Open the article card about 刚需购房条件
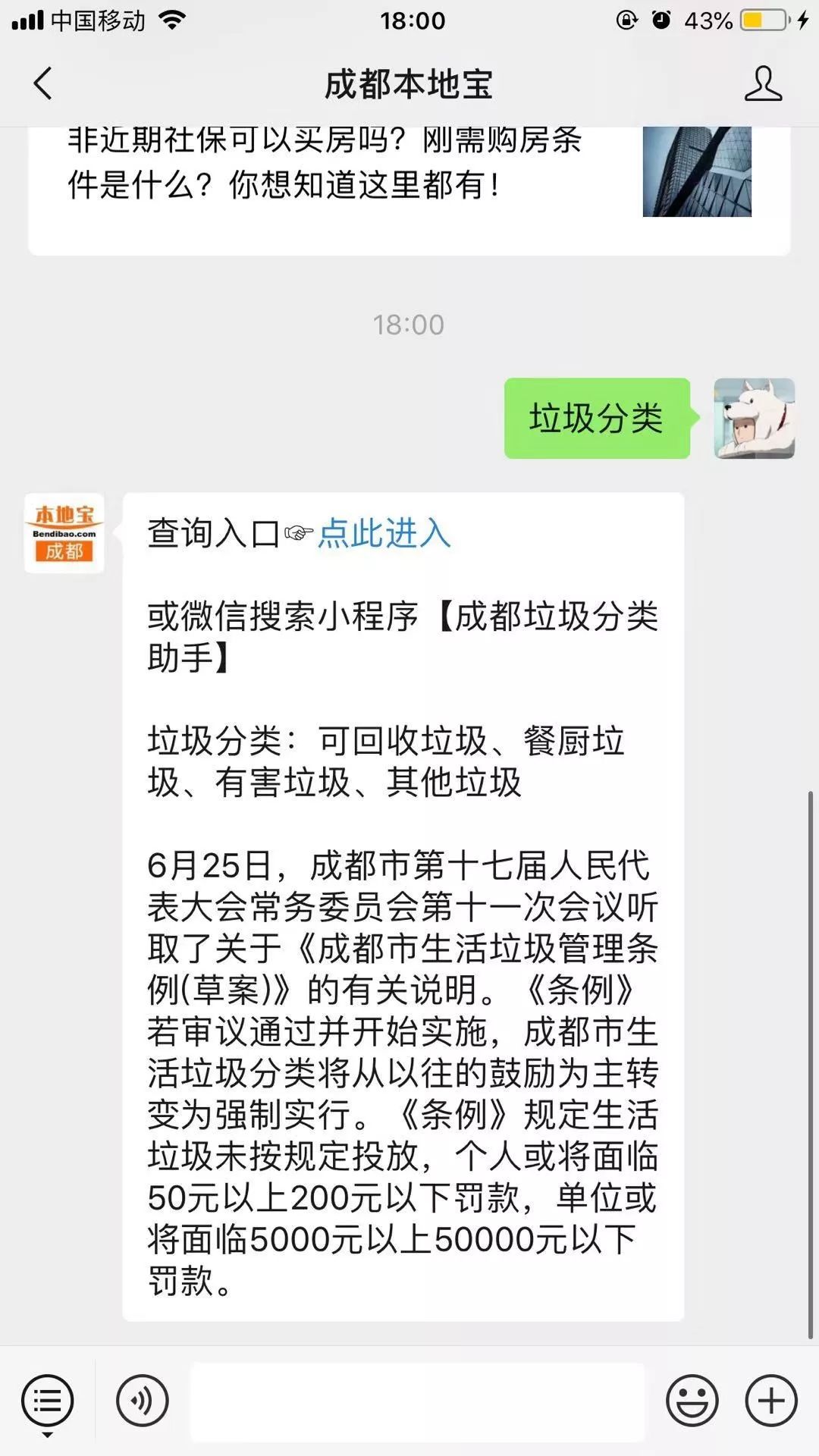819x1456 pixels. [x=409, y=190]
